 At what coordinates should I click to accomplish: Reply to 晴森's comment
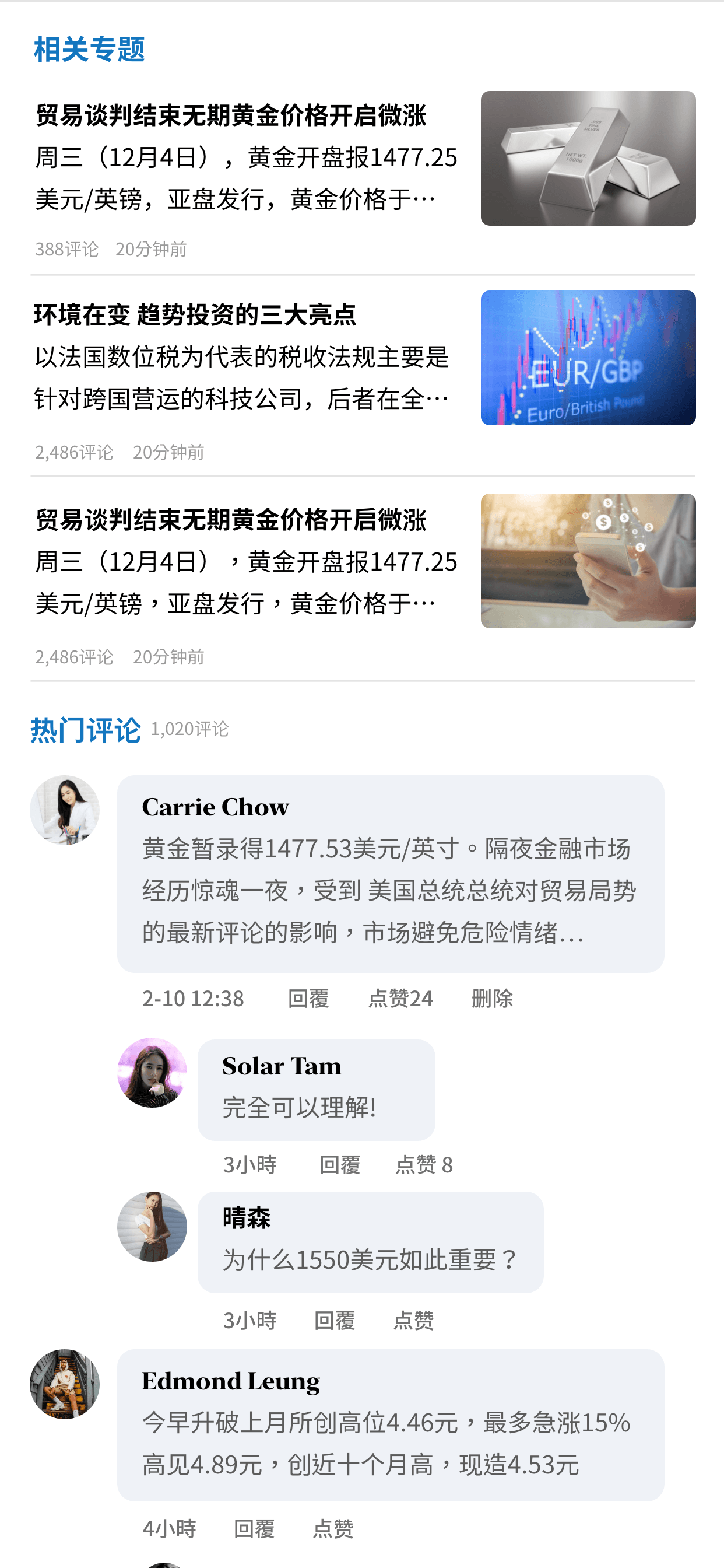coord(335,1321)
